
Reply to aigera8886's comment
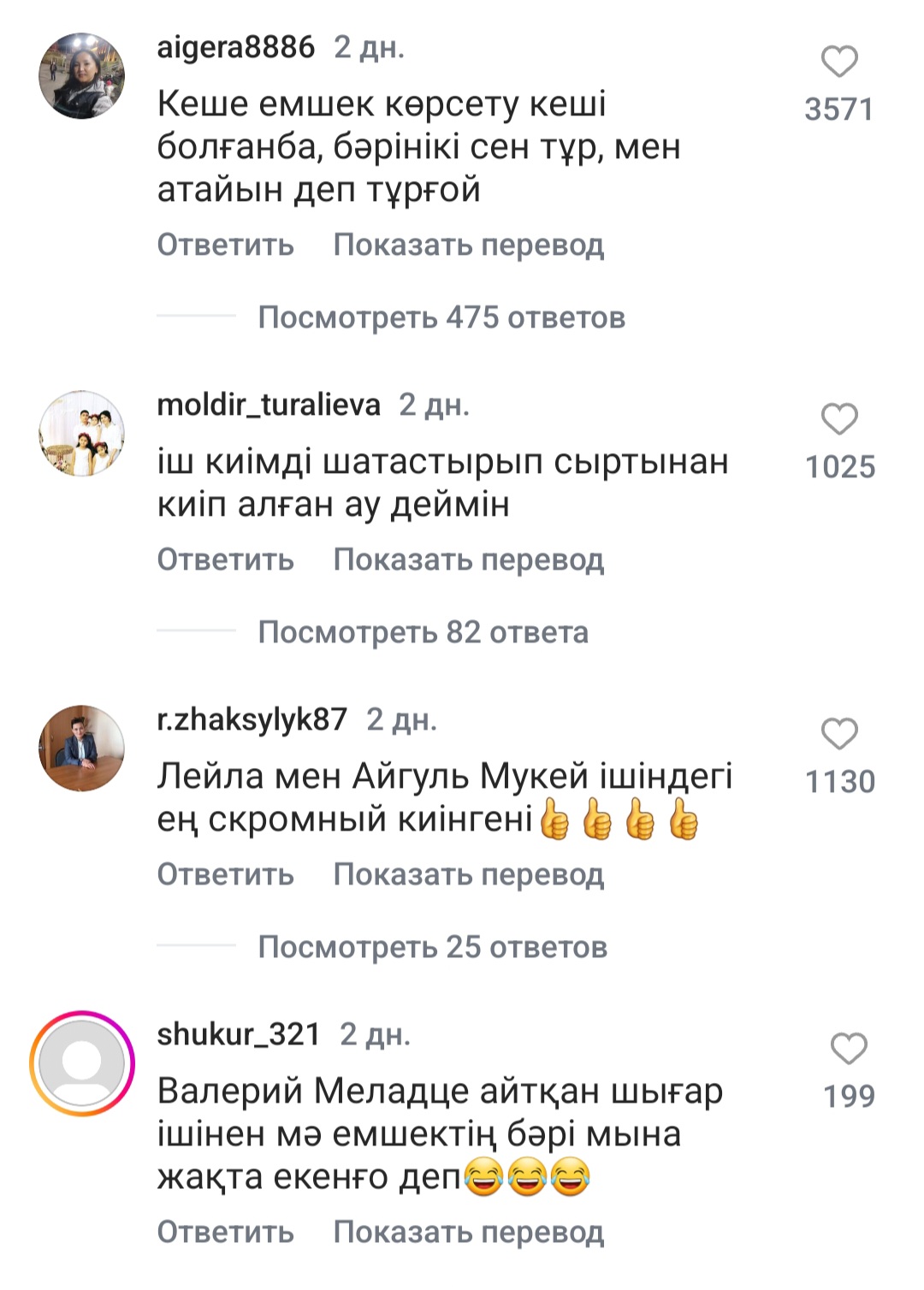[225, 245]
